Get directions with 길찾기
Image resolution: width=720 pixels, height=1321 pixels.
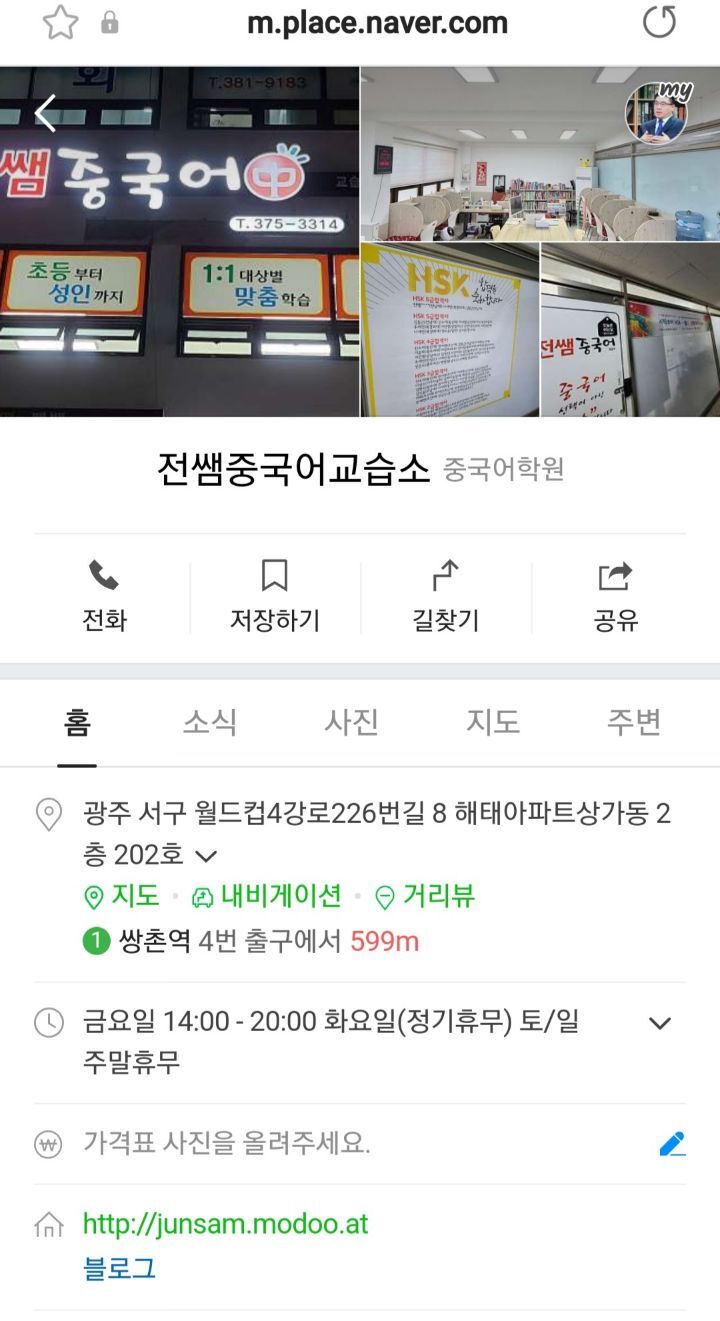point(446,597)
